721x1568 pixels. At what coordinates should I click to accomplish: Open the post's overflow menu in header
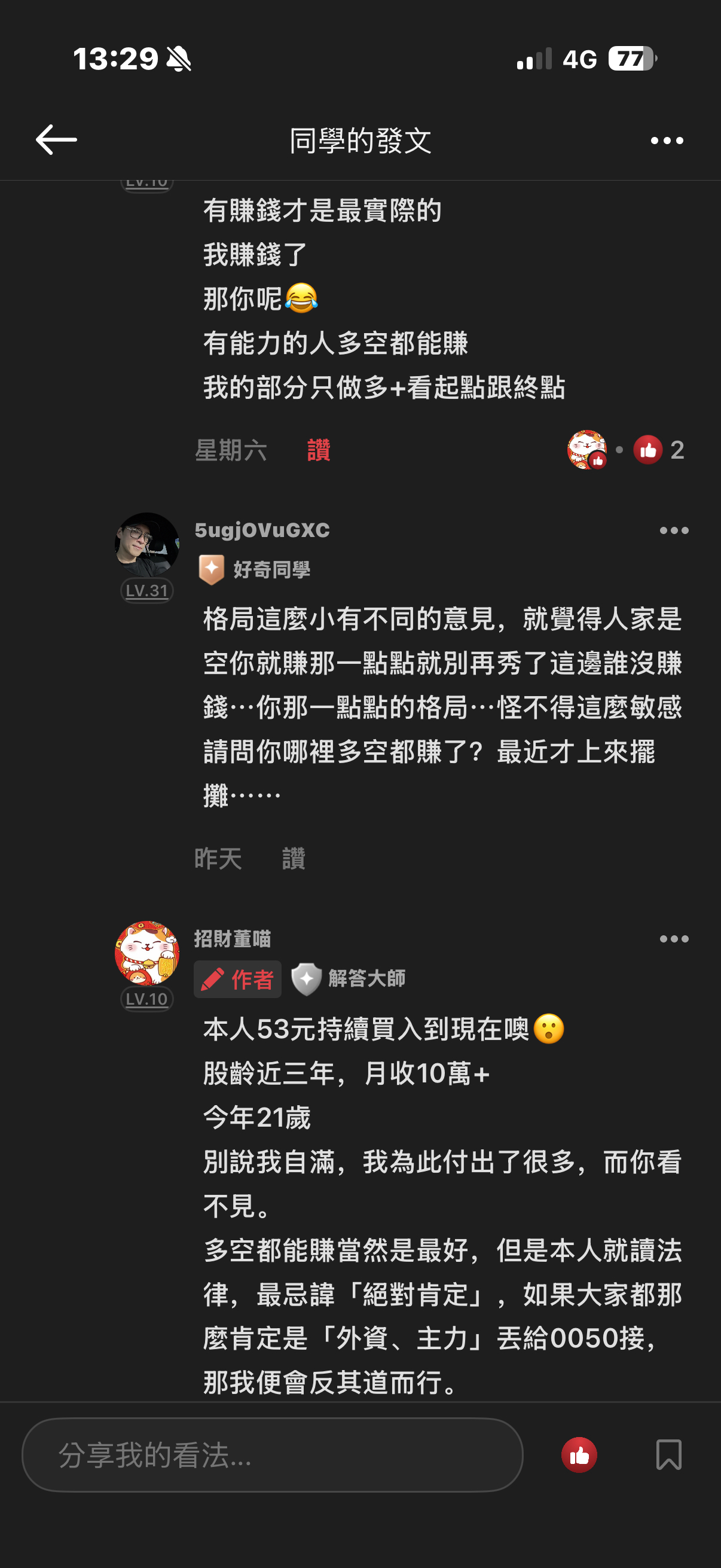(x=667, y=141)
